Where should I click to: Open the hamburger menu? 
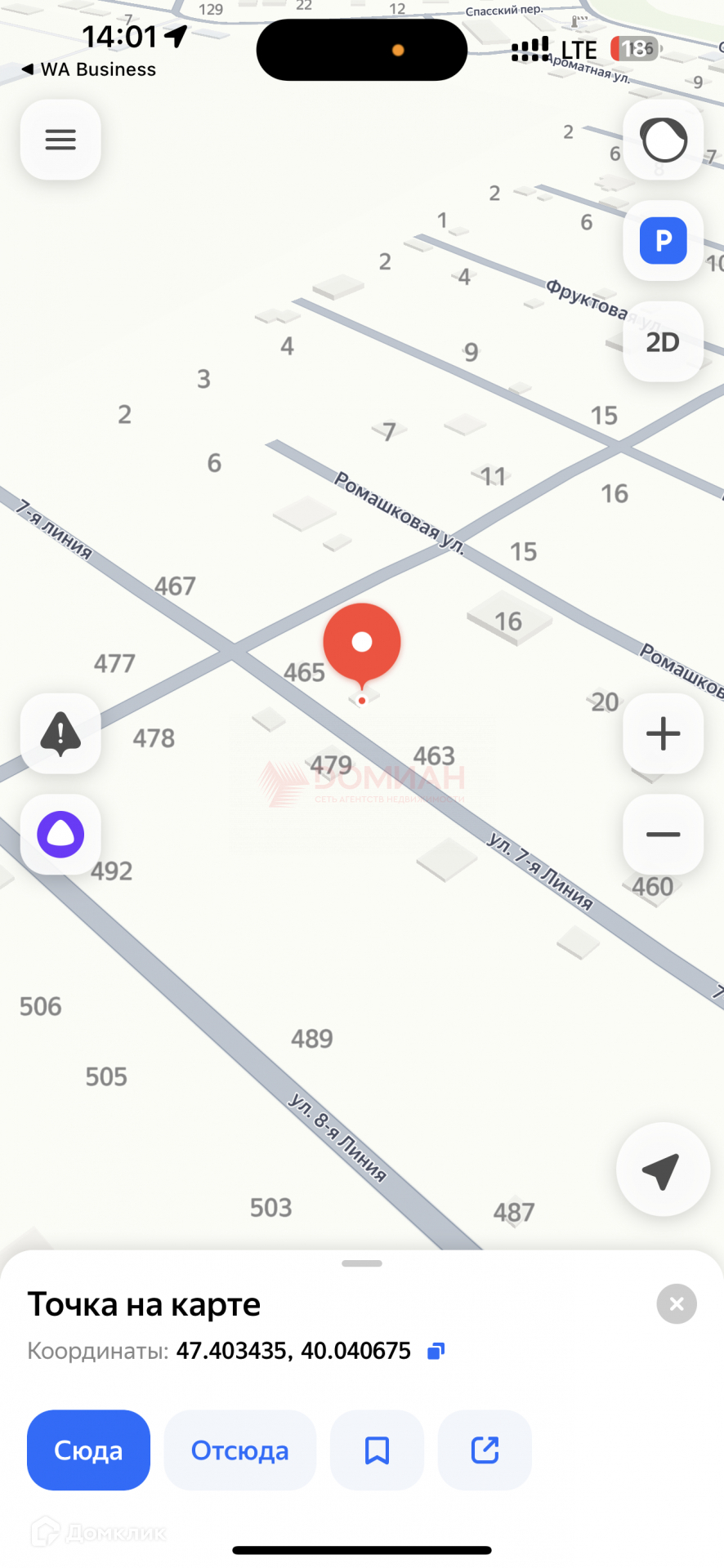[x=60, y=140]
